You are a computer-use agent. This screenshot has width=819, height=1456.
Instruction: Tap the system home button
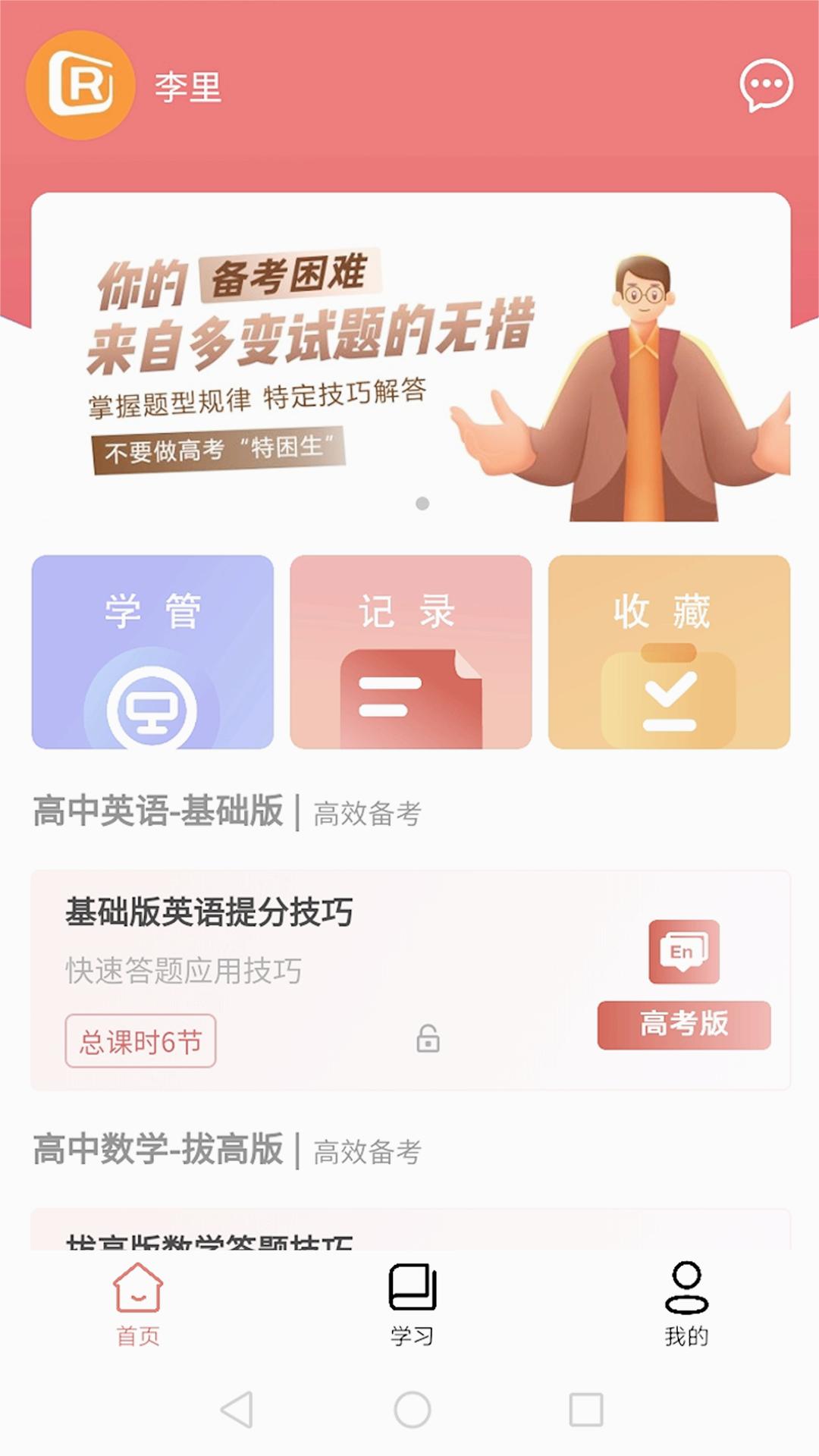pos(412,1410)
